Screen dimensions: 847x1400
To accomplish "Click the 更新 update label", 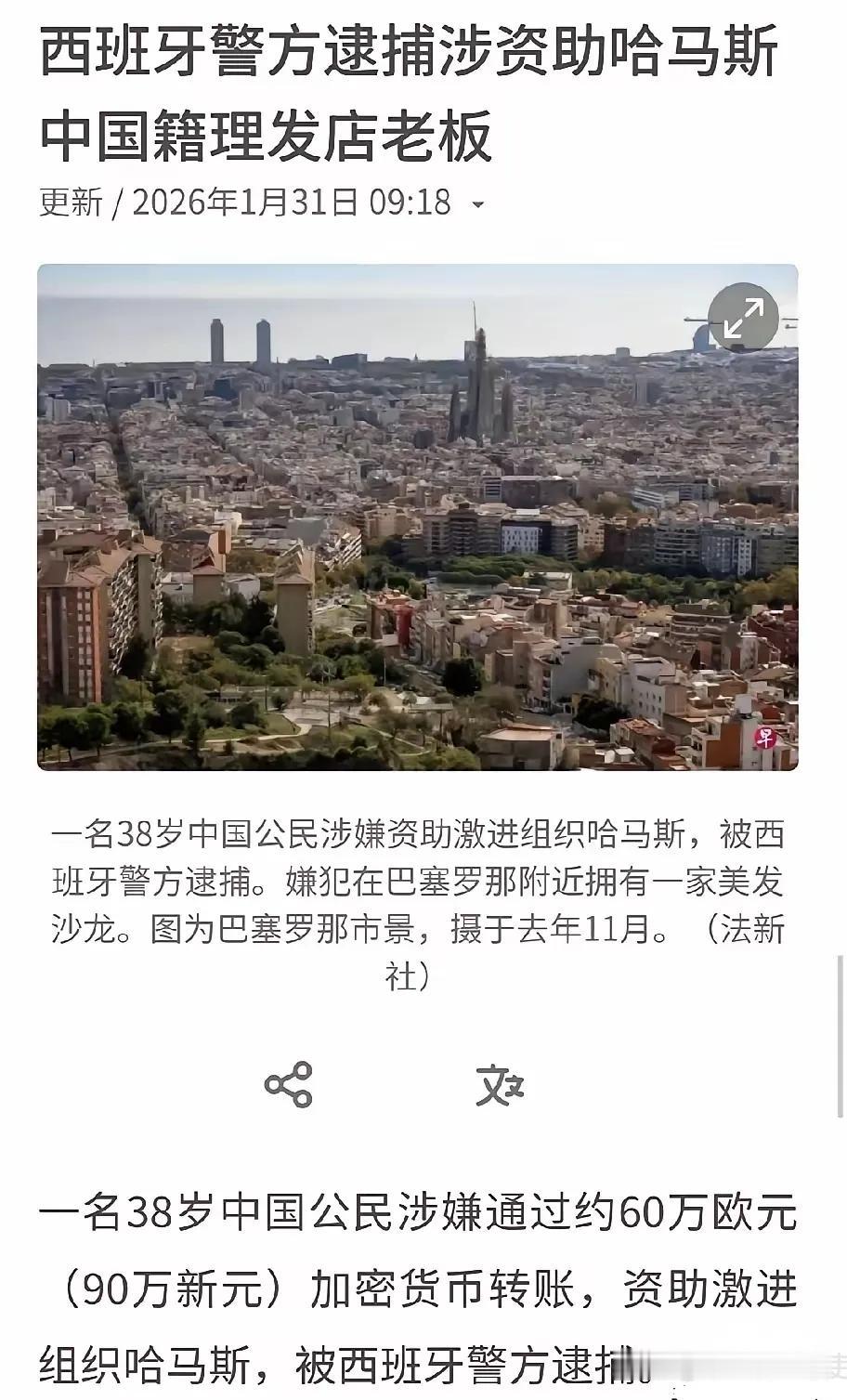I will (x=72, y=203).
